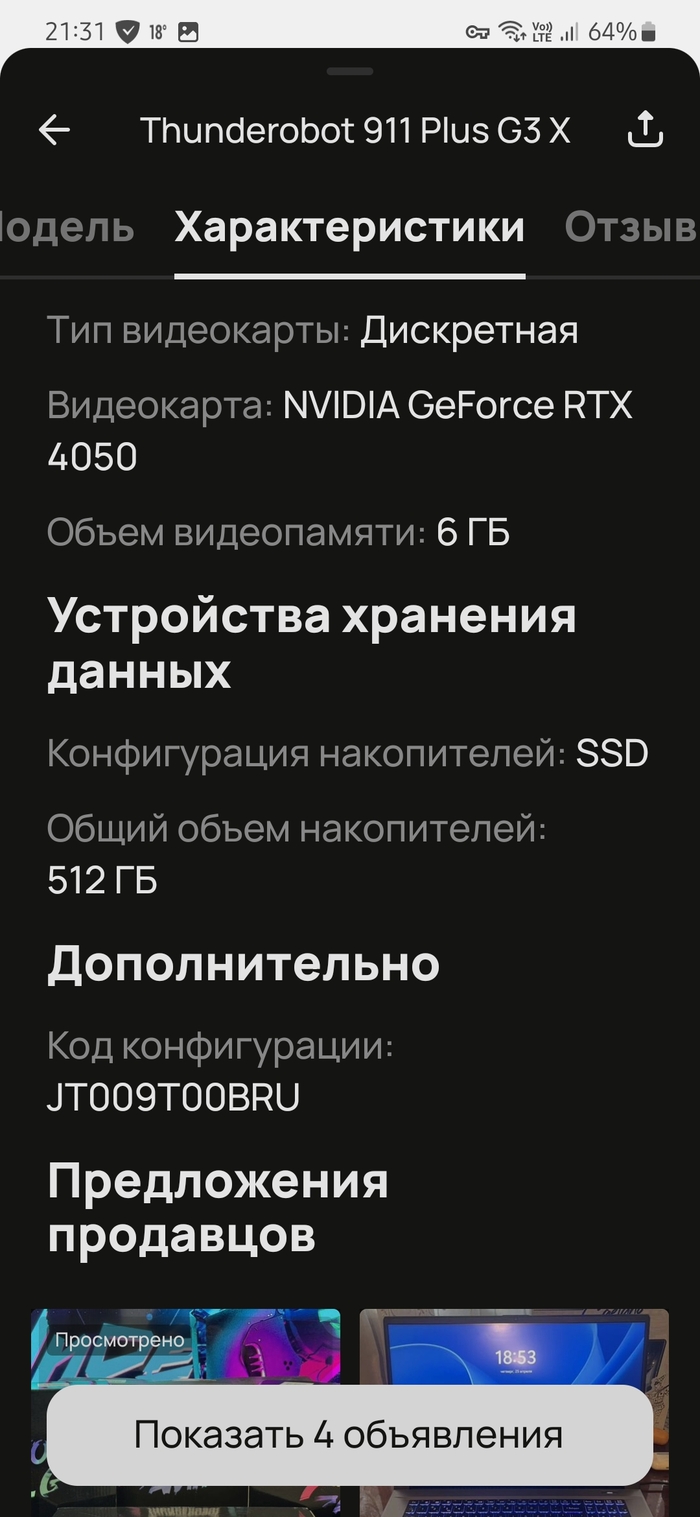The width and height of the screenshot is (700, 1517).
Task: Go back using the arrow icon
Action: coord(54,130)
